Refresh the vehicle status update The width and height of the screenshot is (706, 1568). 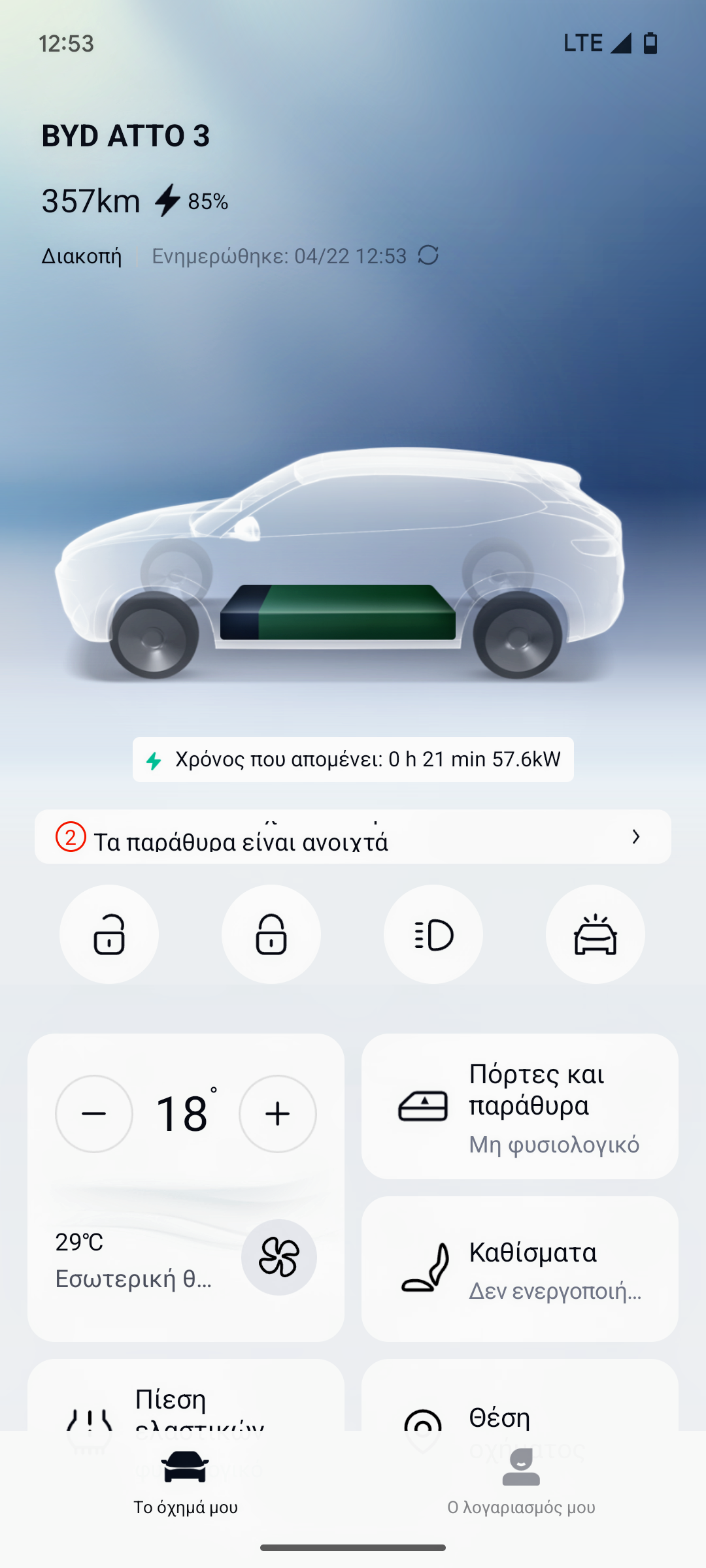428,255
